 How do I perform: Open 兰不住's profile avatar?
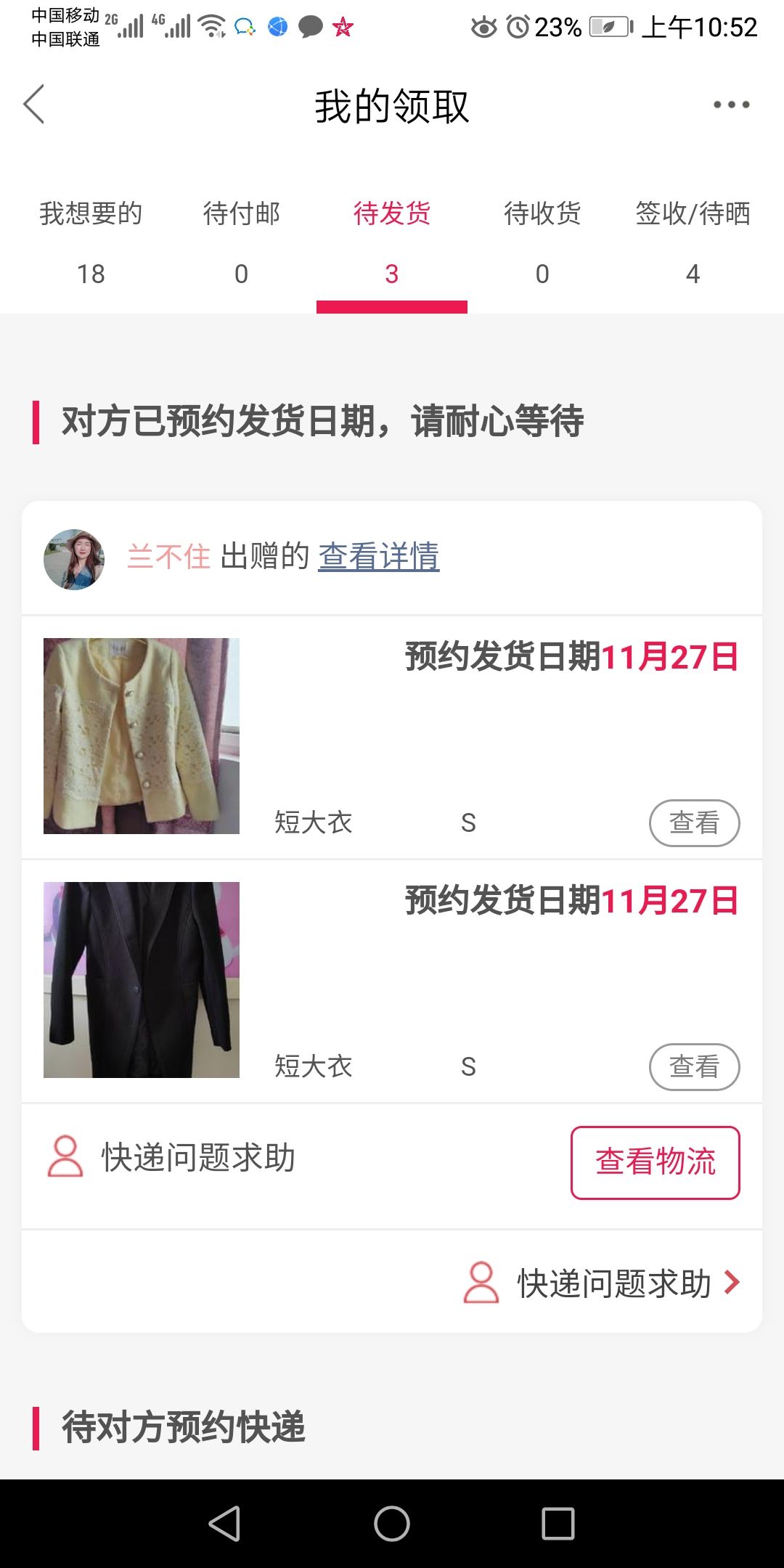(74, 559)
